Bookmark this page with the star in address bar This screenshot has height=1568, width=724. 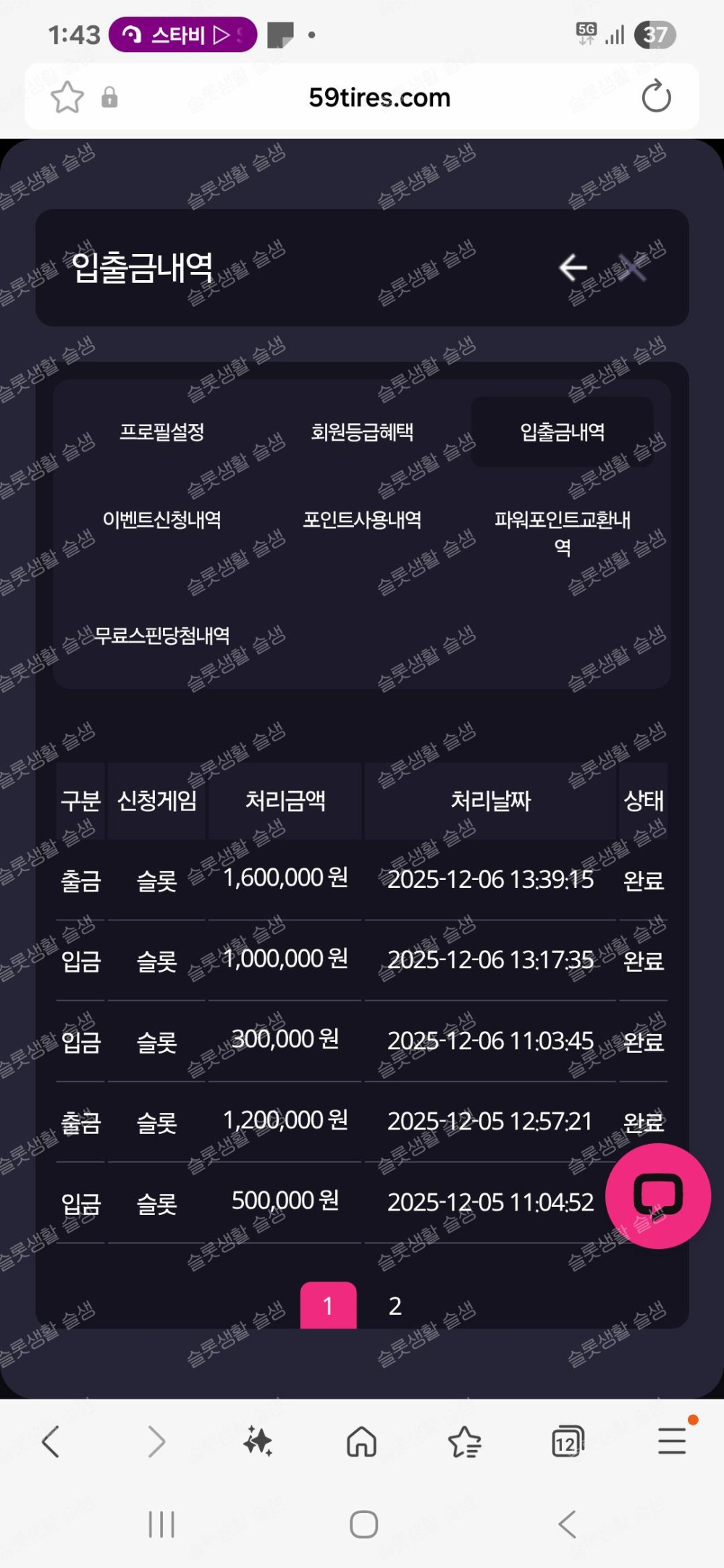67,97
